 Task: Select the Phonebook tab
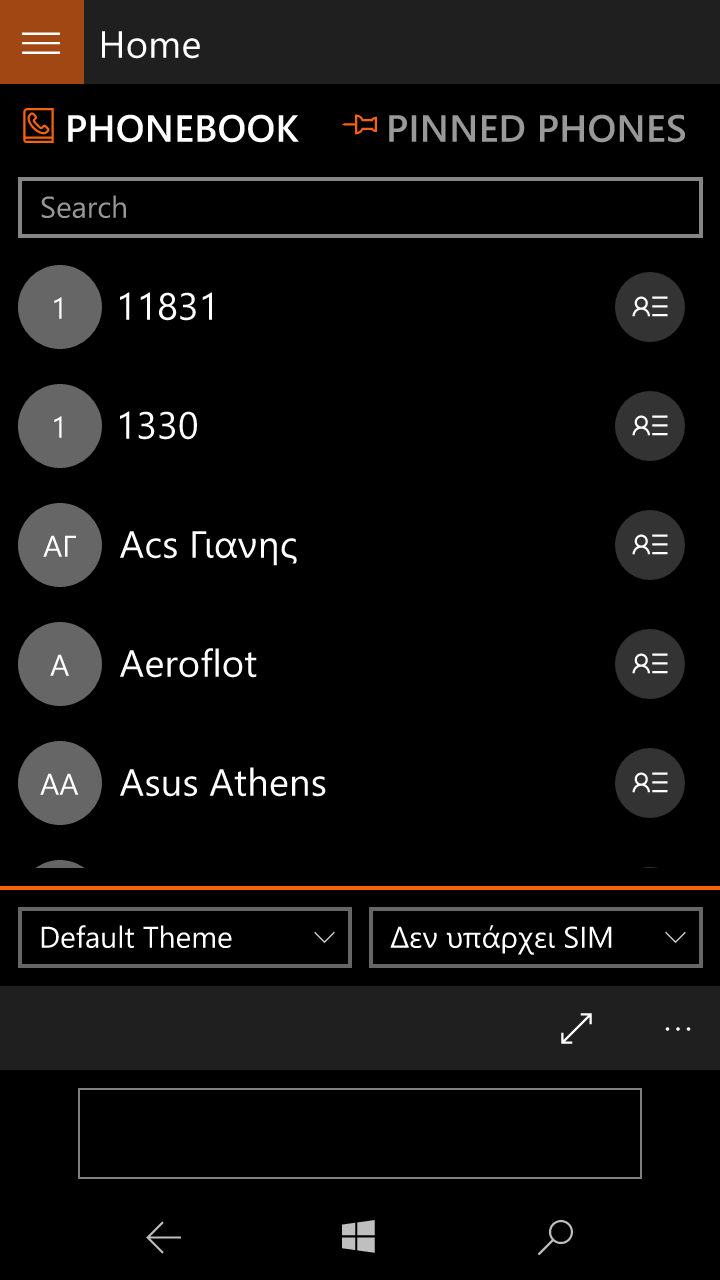pyautogui.click(x=160, y=128)
